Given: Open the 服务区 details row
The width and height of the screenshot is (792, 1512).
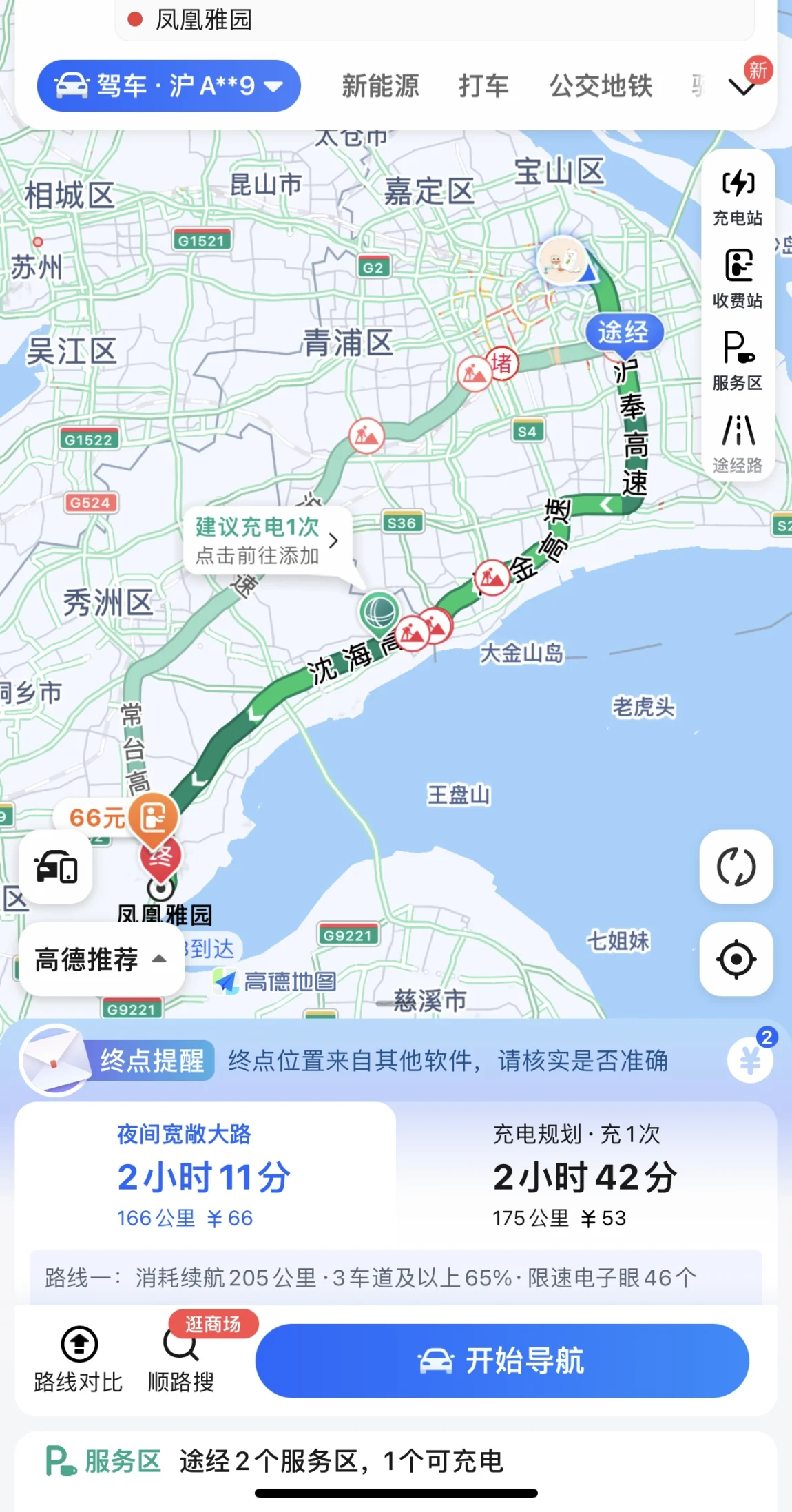Looking at the screenshot, I should pyautogui.click(x=396, y=1460).
